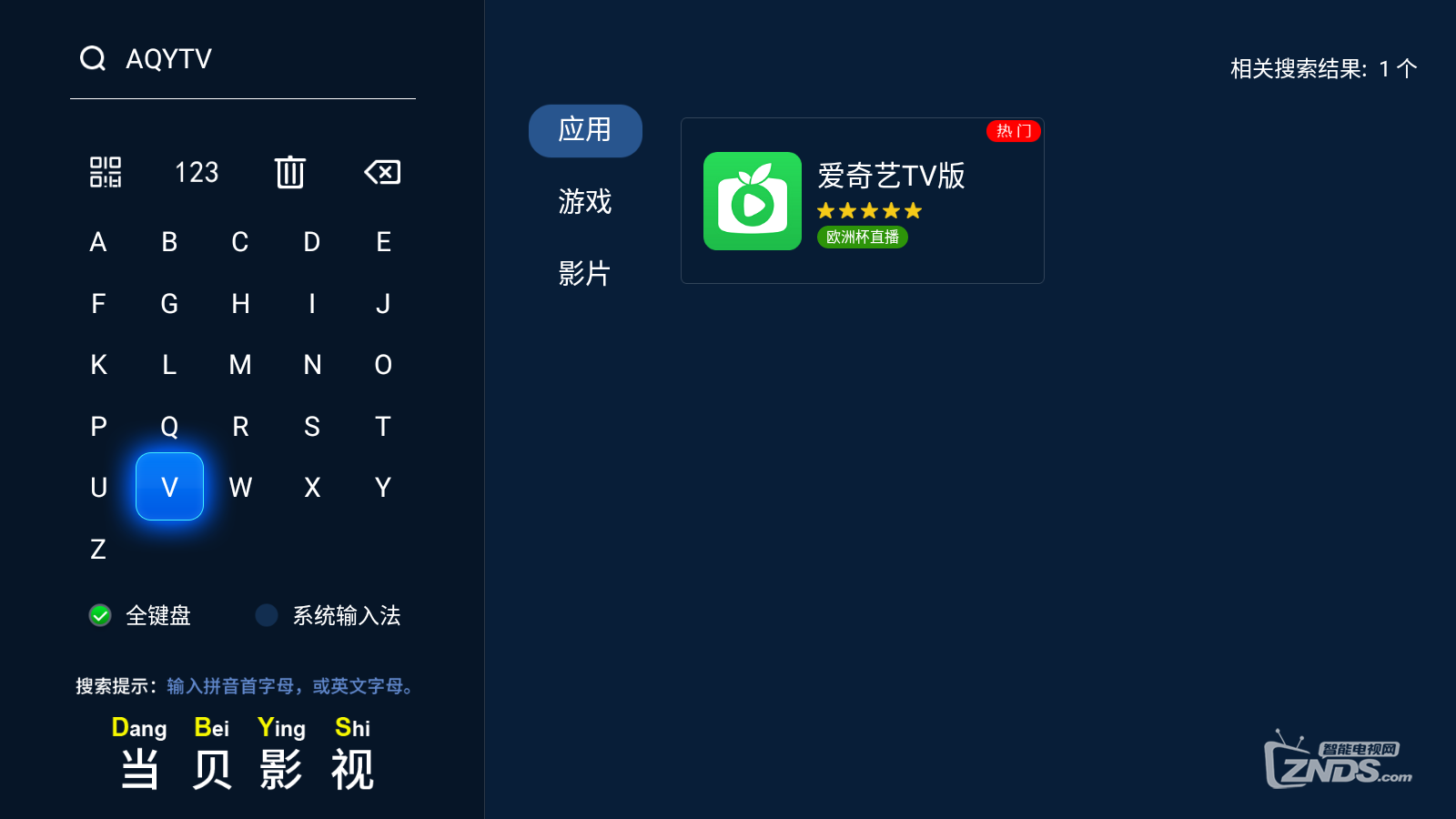Viewport: 1456px width, 819px height.
Task: Switch to the 游戏 tab
Action: (x=584, y=202)
